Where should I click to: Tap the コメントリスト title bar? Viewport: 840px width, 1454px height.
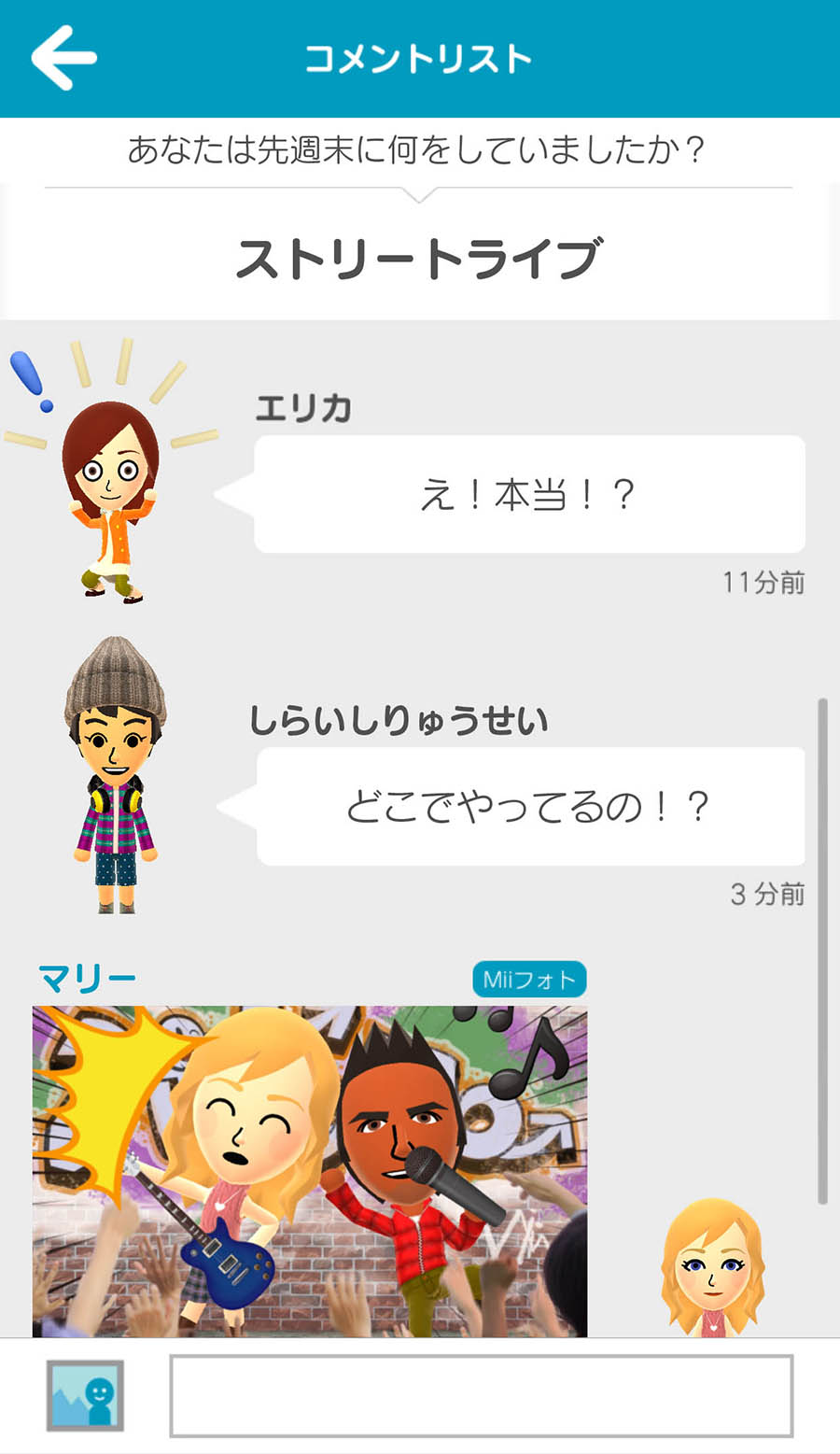420,57
